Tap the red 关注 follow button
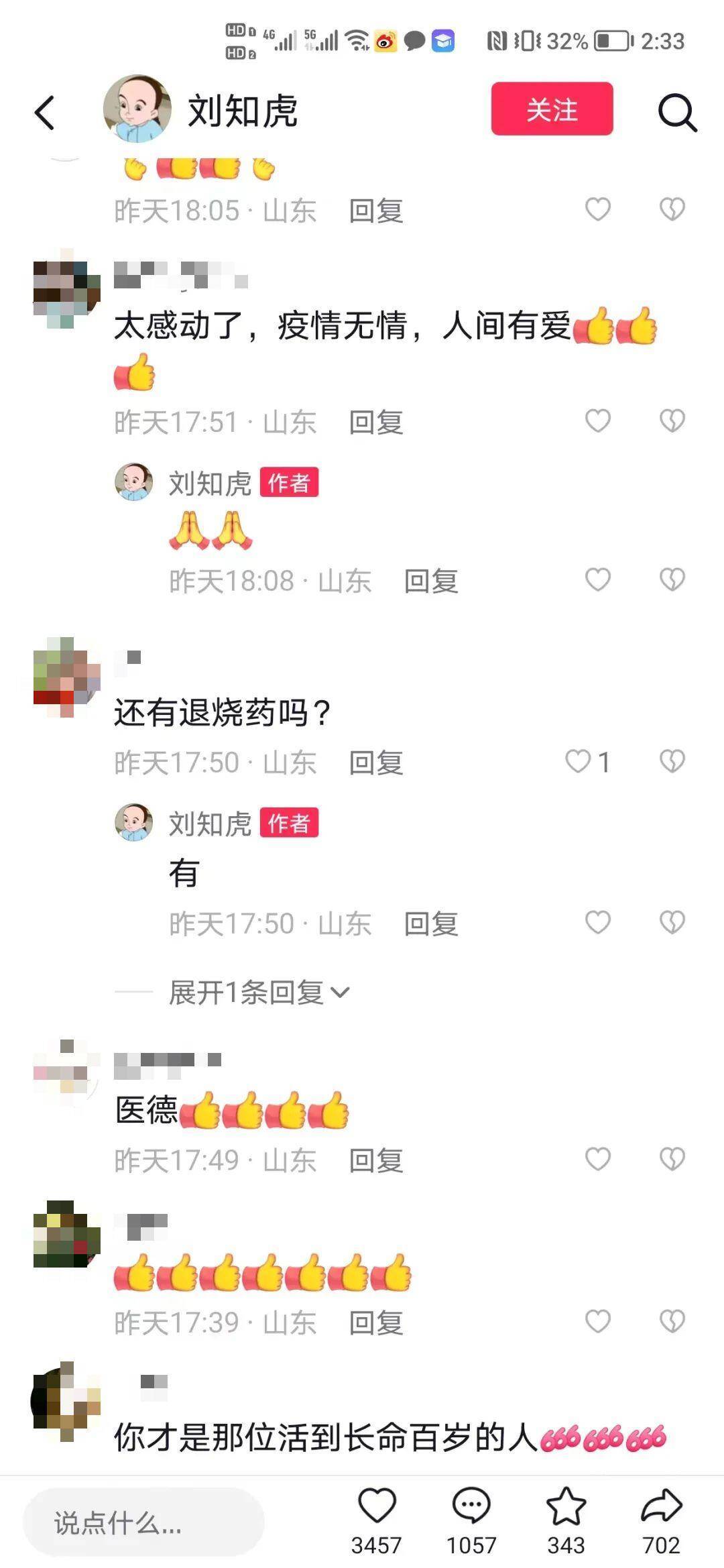724x1568 pixels. pyautogui.click(x=552, y=109)
